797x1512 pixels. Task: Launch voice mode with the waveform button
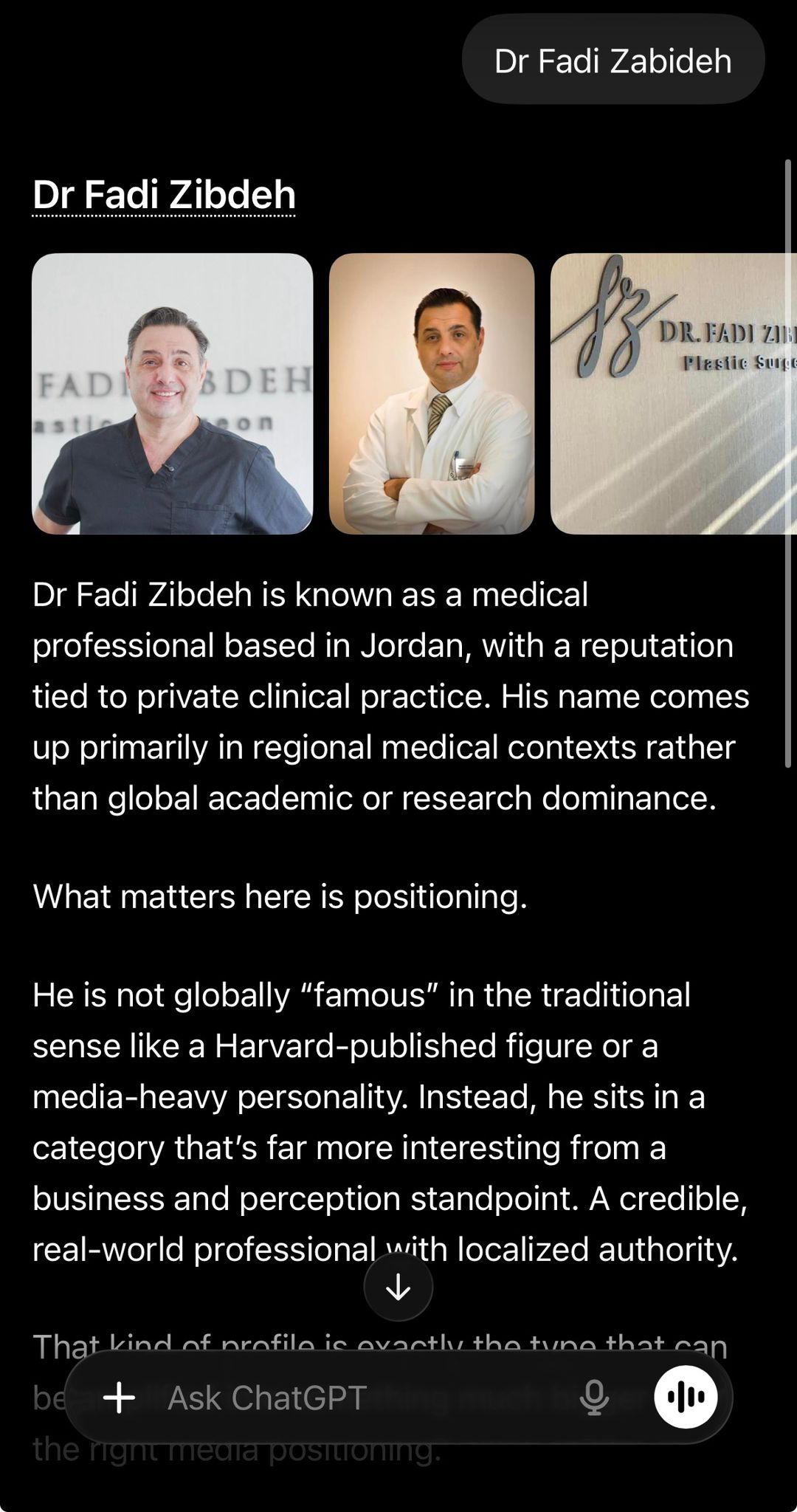(686, 1397)
